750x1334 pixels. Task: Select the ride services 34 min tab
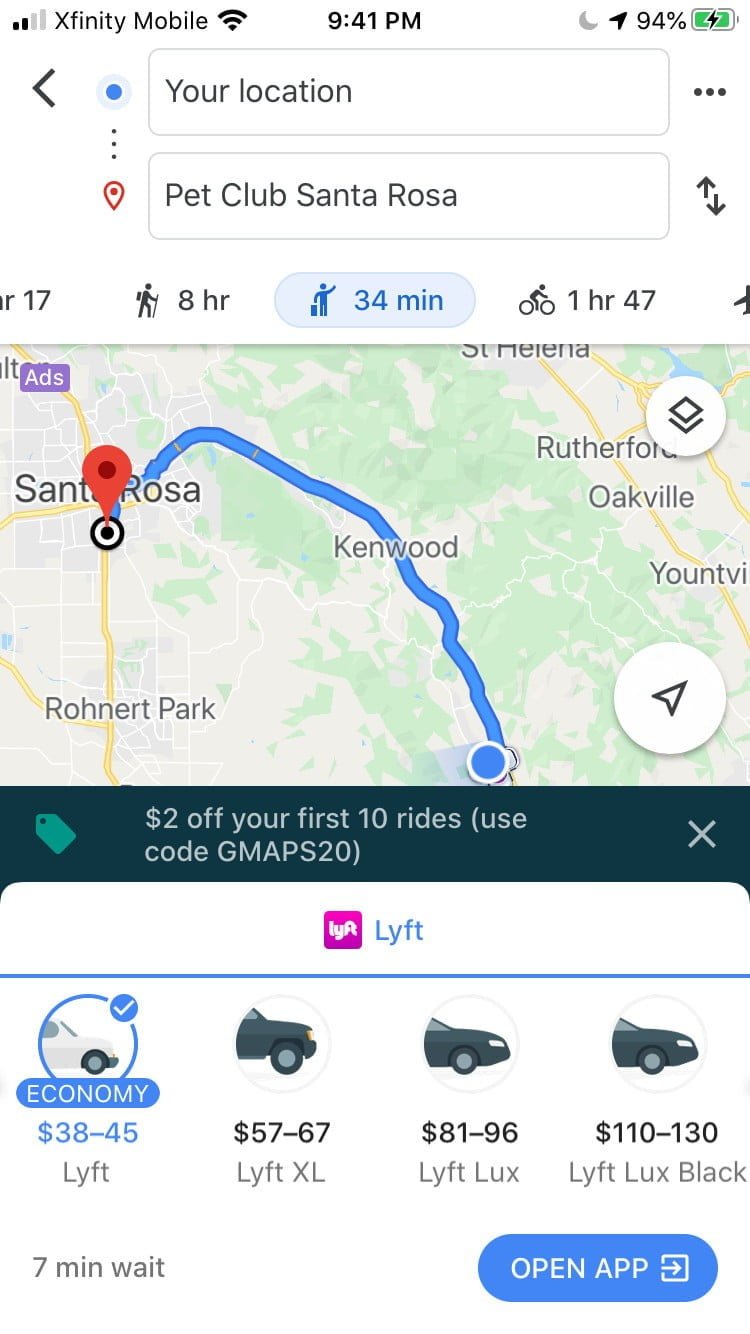pos(375,300)
